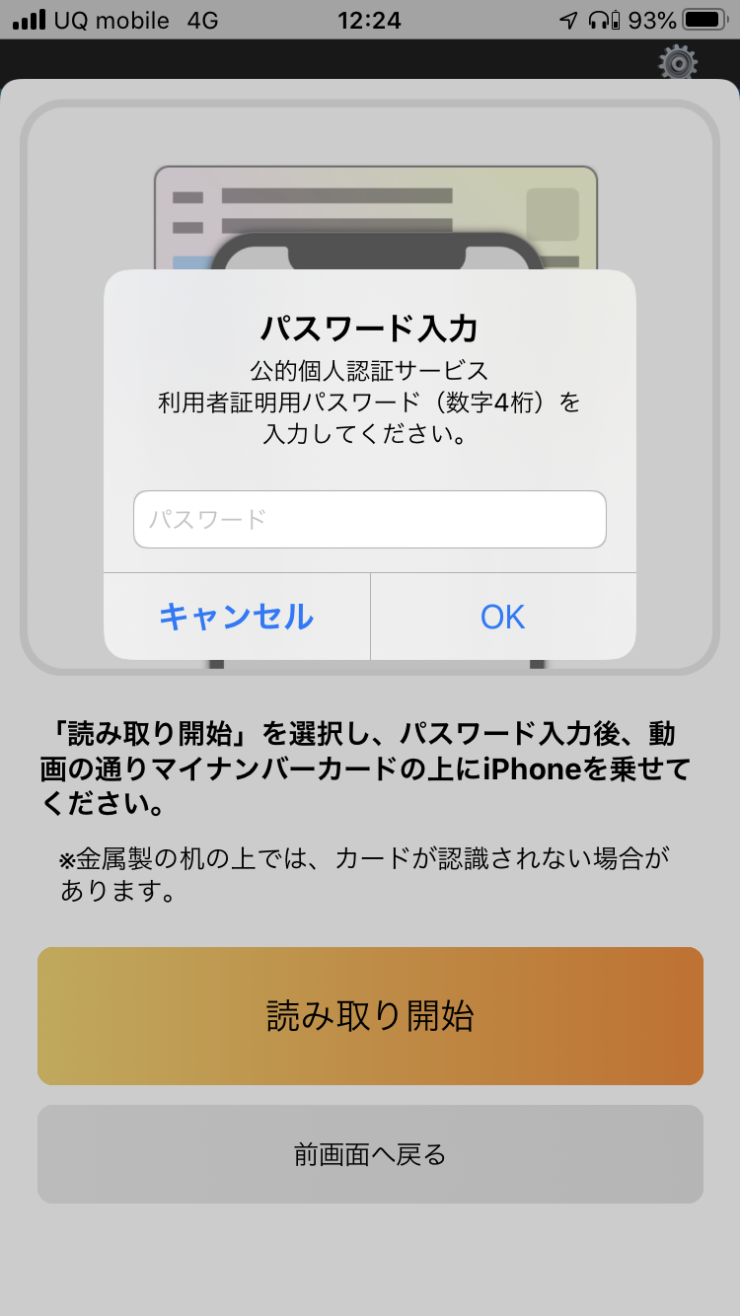Open the settings gear icon
Screen dimensions: 740x1316
678,62
